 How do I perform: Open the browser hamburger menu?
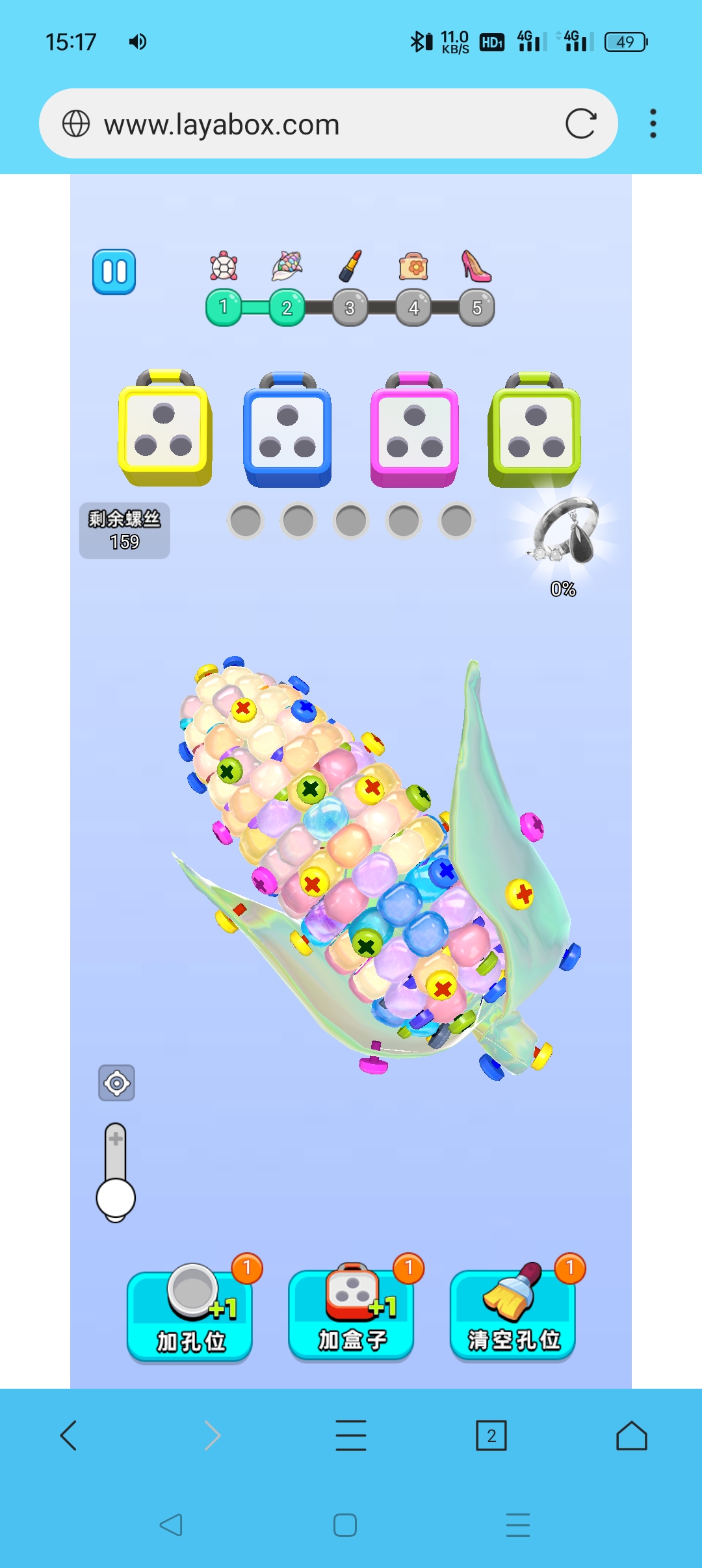click(x=351, y=1435)
